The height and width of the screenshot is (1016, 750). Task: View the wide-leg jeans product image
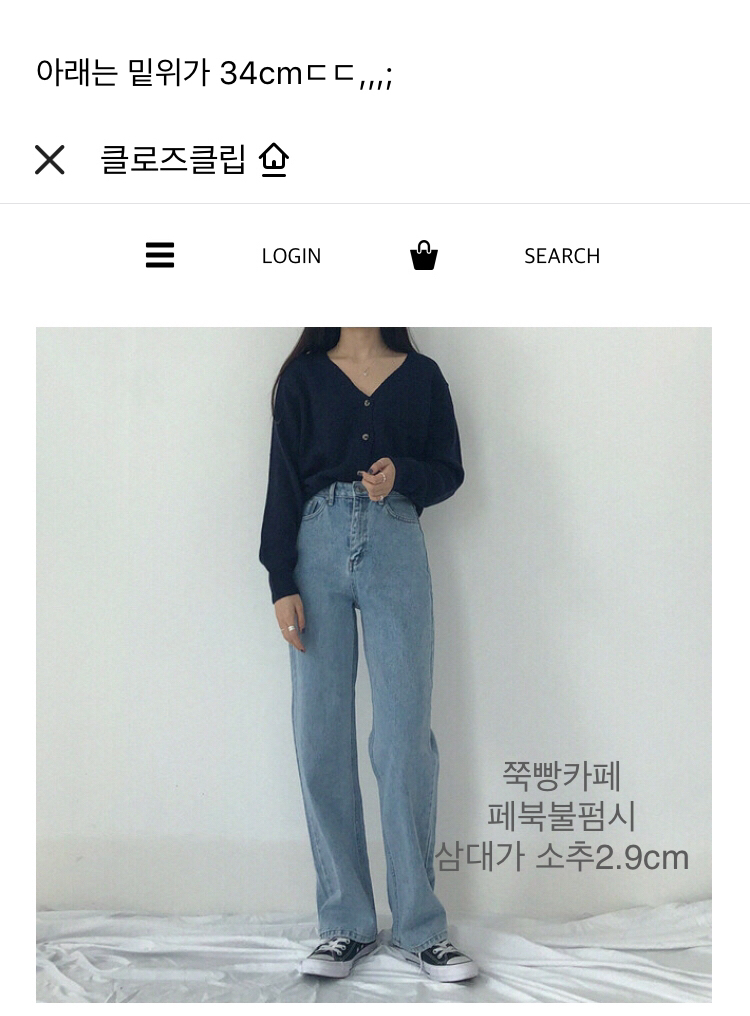click(374, 664)
